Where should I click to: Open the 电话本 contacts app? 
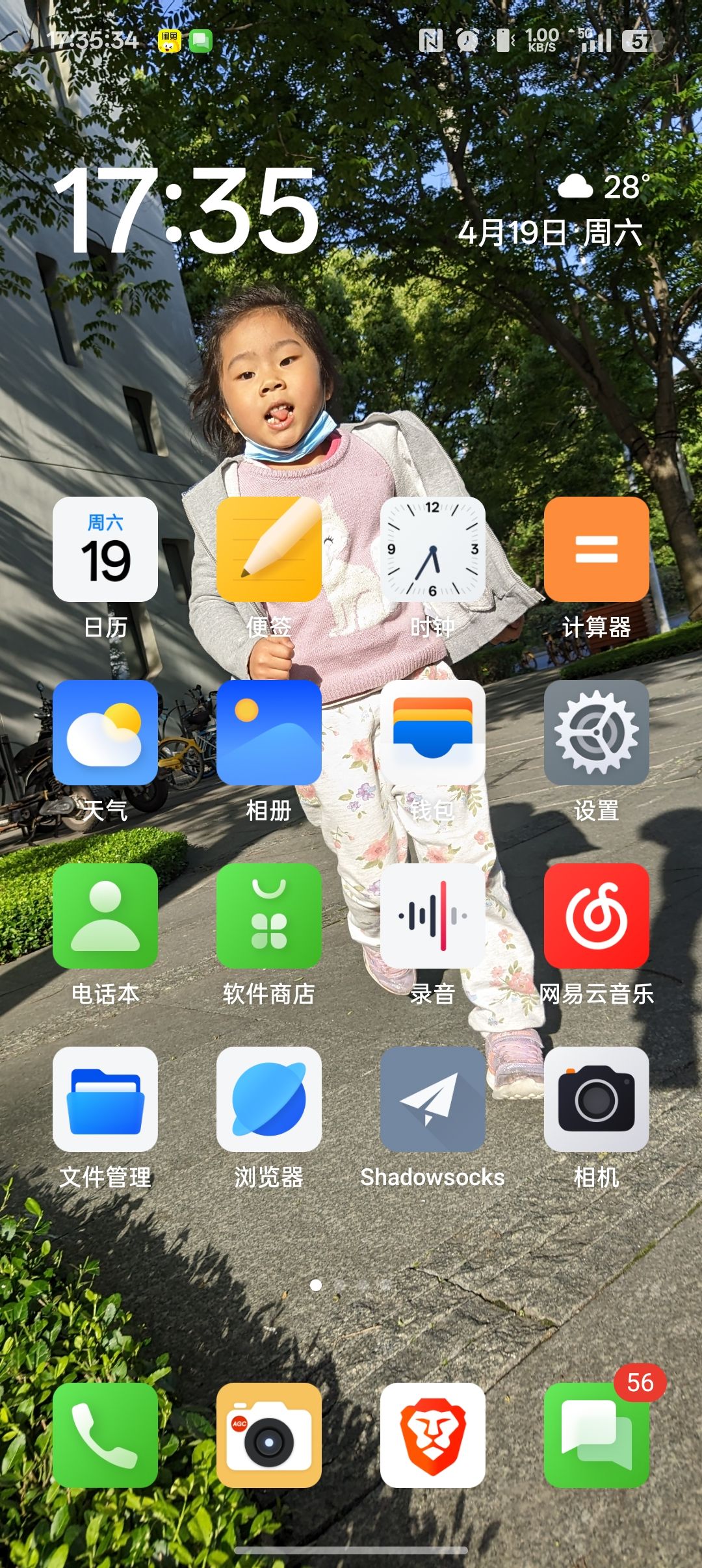point(105,916)
